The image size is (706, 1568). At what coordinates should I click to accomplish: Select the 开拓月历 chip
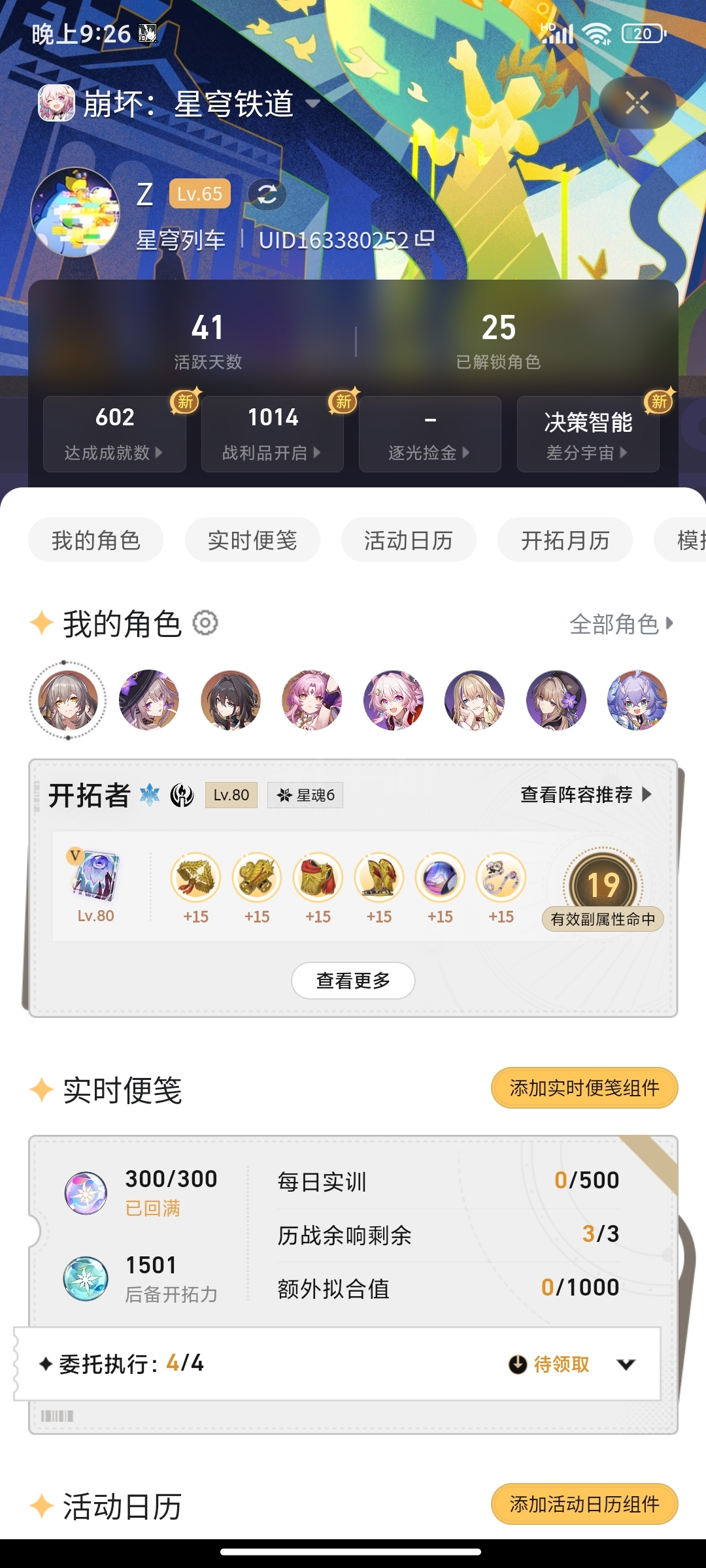(x=565, y=540)
